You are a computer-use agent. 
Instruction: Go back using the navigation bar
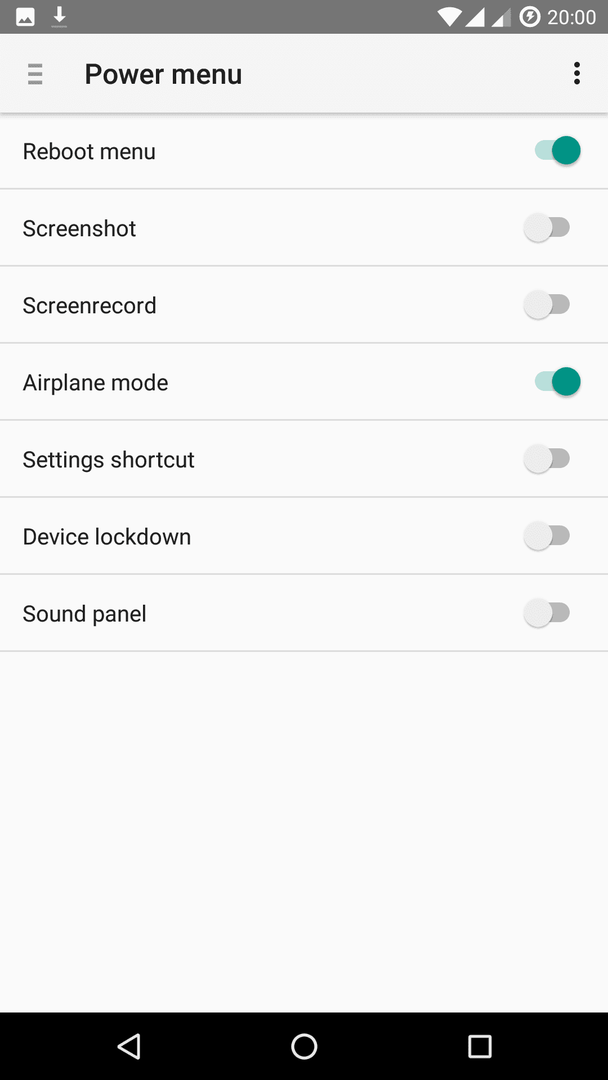pyautogui.click(x=129, y=1046)
